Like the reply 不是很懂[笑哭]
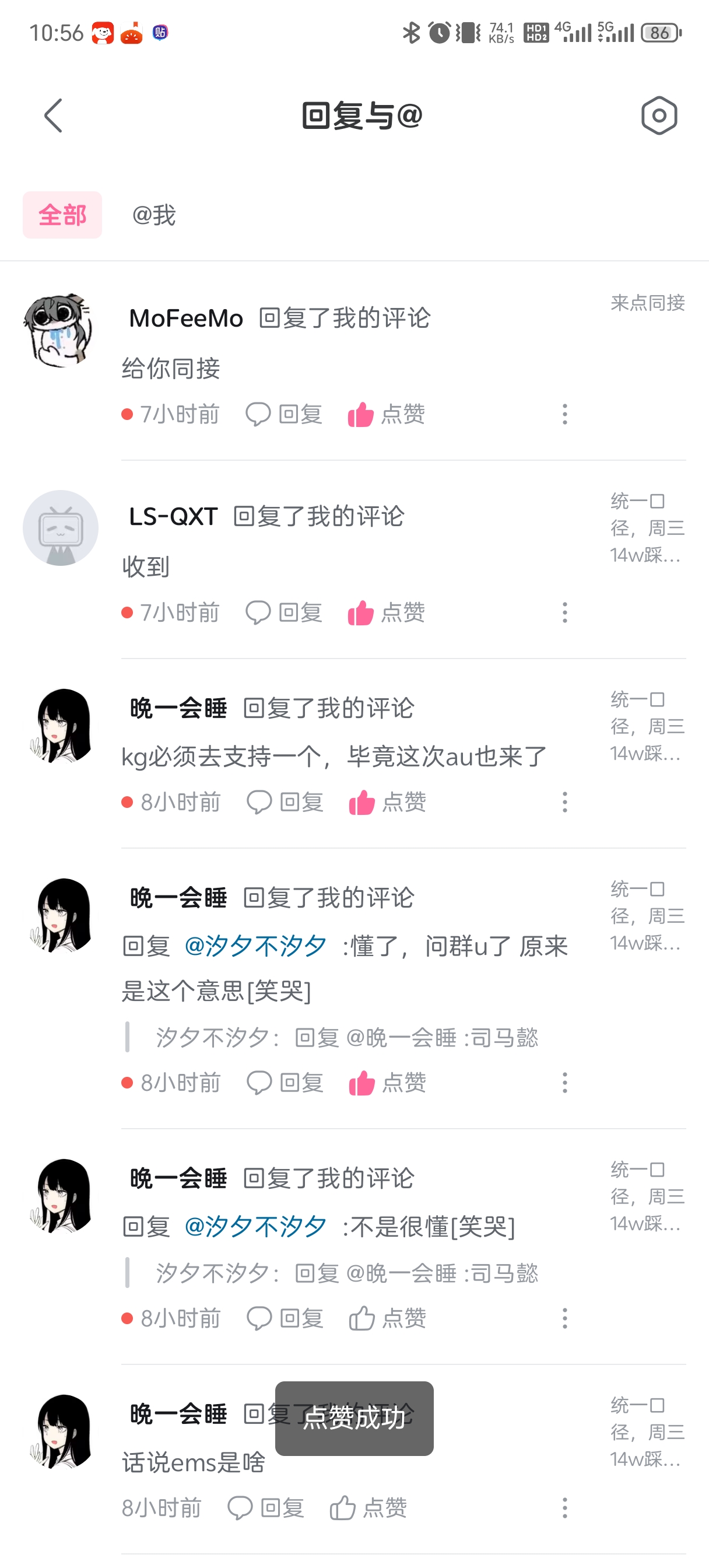Image resolution: width=709 pixels, height=1568 pixels. 387,1318
